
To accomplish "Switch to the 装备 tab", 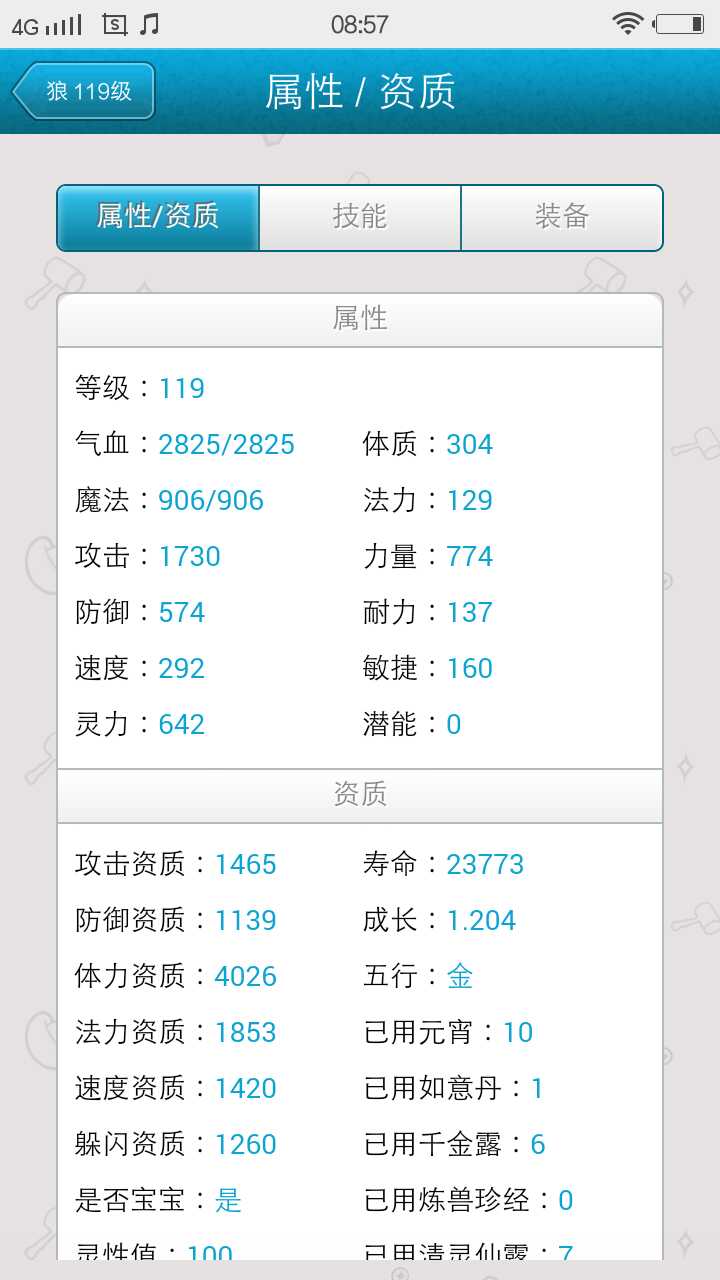I will 561,217.
